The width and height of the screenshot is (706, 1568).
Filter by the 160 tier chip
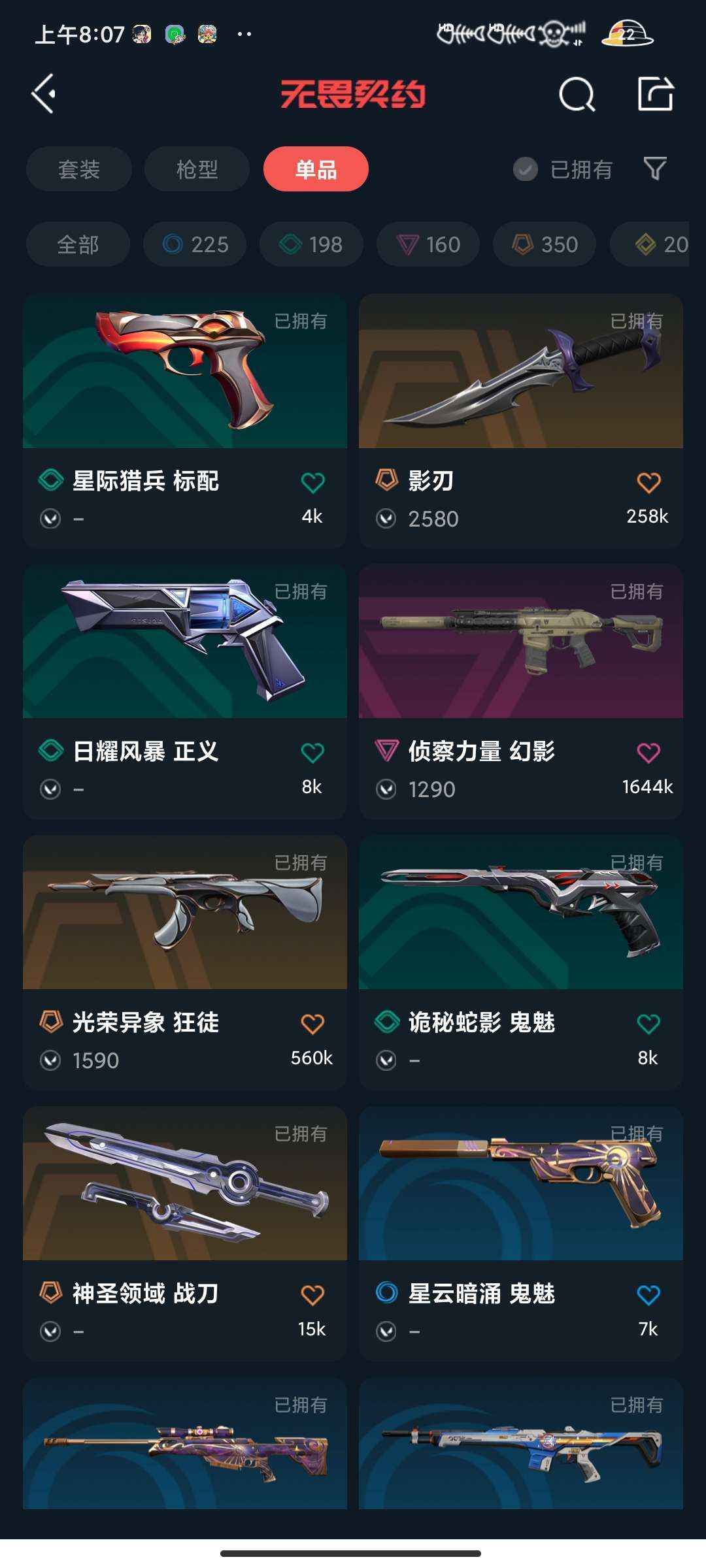pos(428,244)
